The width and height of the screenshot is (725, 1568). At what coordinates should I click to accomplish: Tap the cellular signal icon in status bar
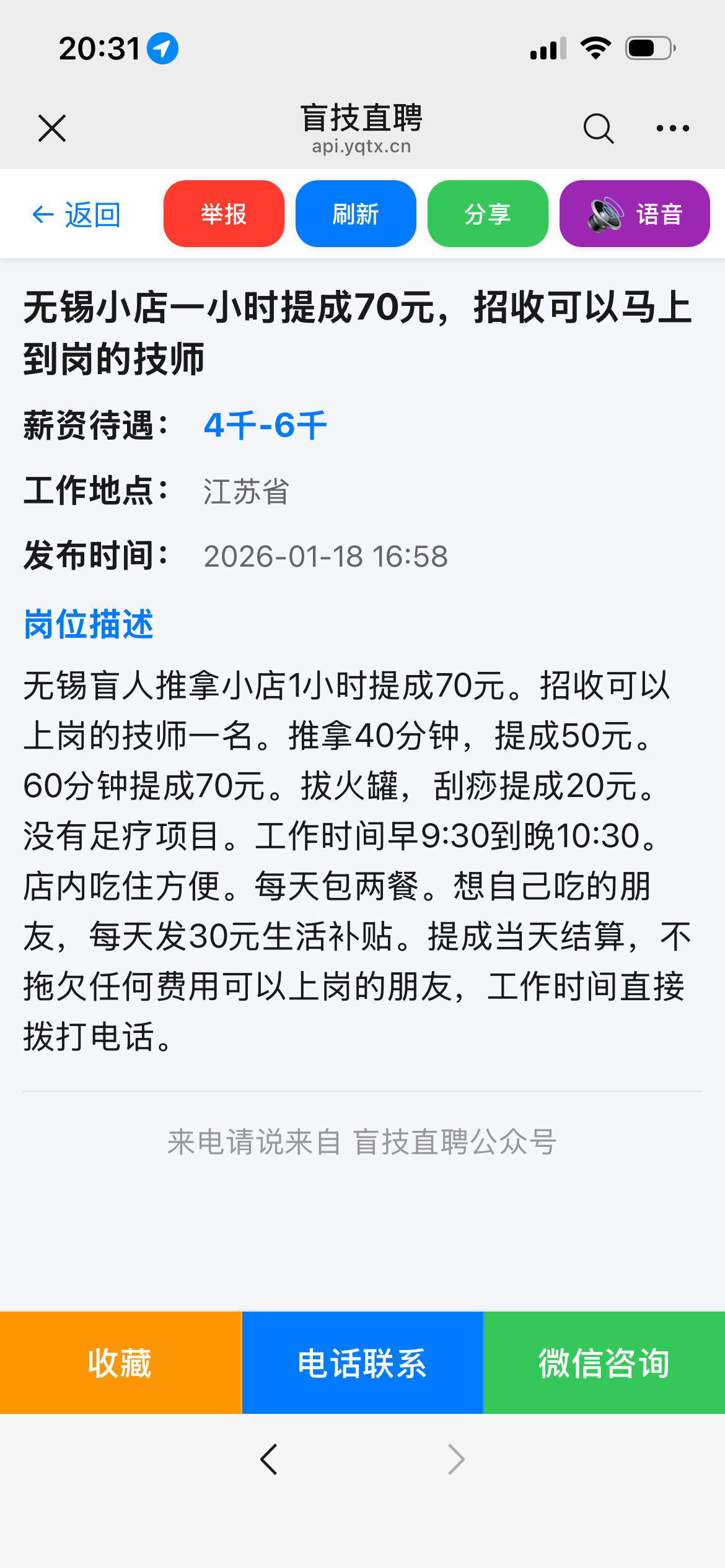pyautogui.click(x=545, y=48)
